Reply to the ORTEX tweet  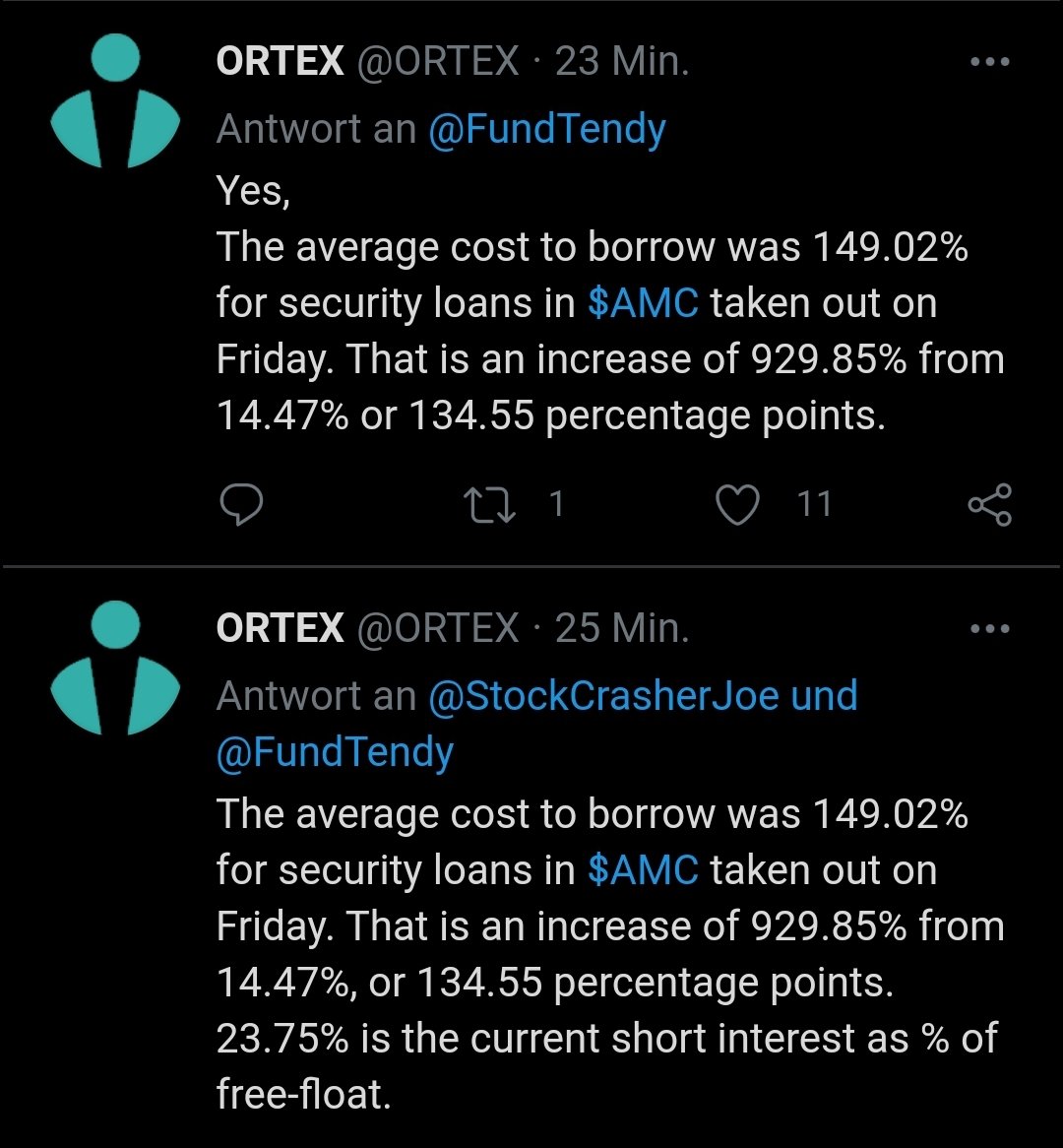pyautogui.click(x=240, y=505)
